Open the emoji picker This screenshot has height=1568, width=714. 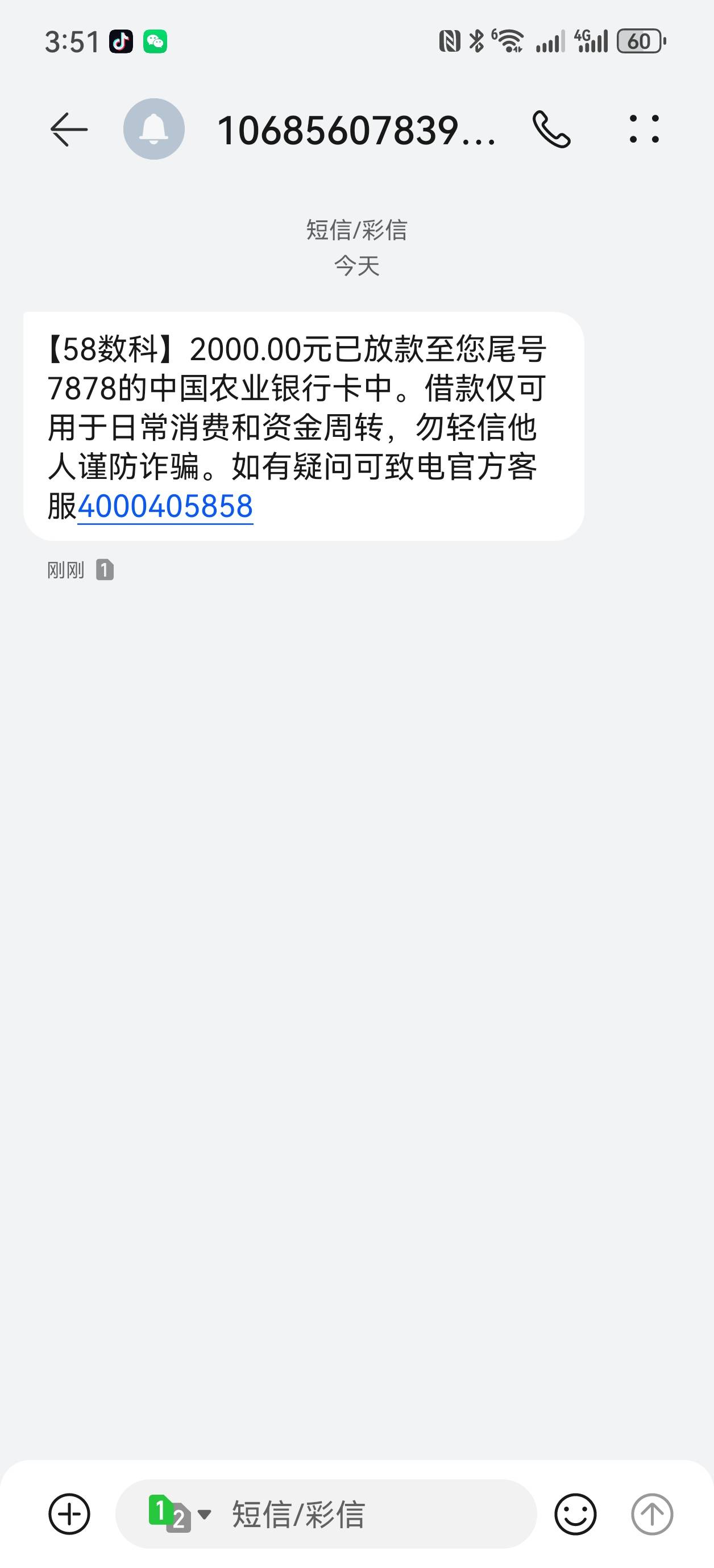coord(575,1514)
